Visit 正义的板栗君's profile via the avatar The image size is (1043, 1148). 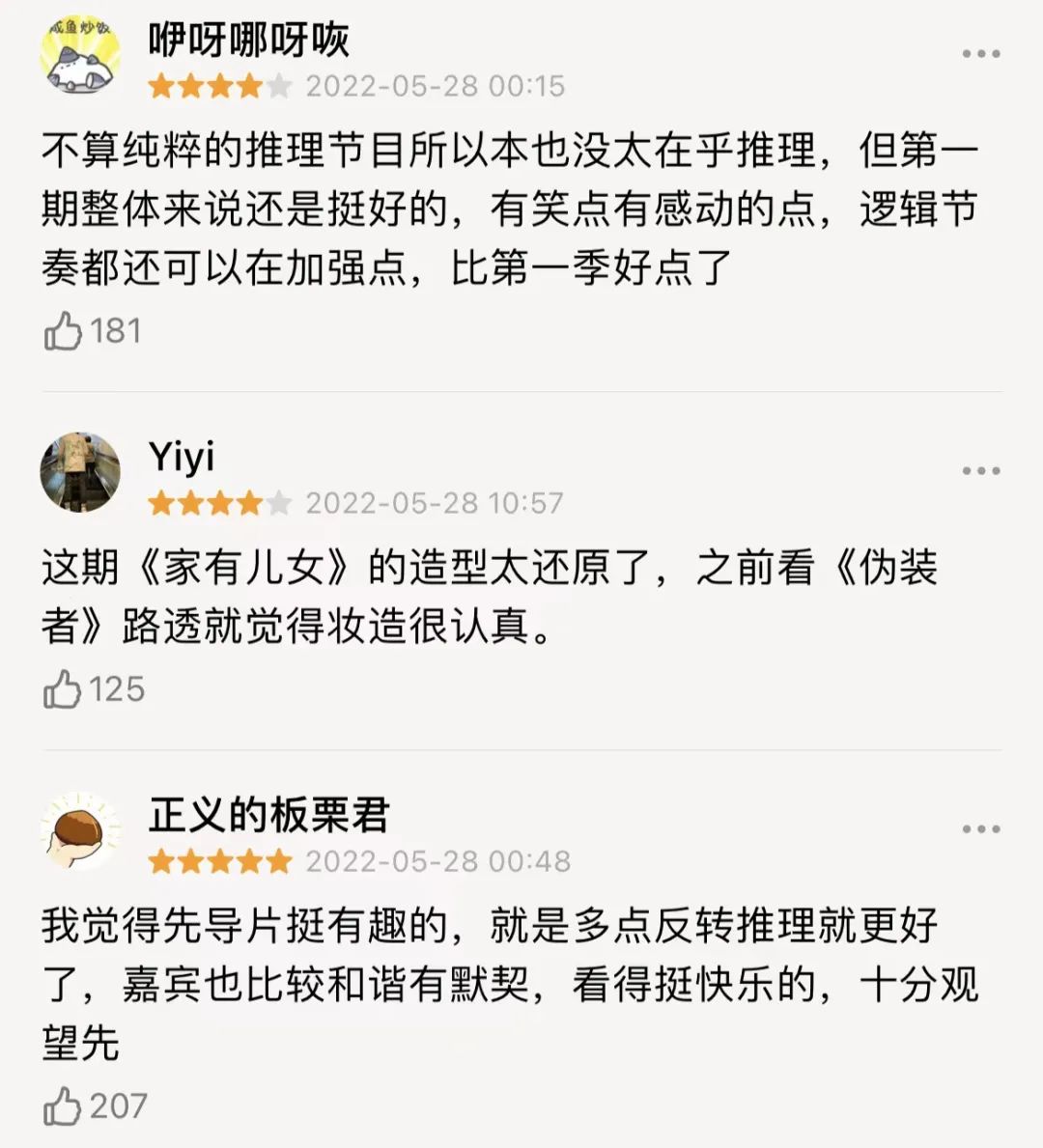tap(80, 830)
